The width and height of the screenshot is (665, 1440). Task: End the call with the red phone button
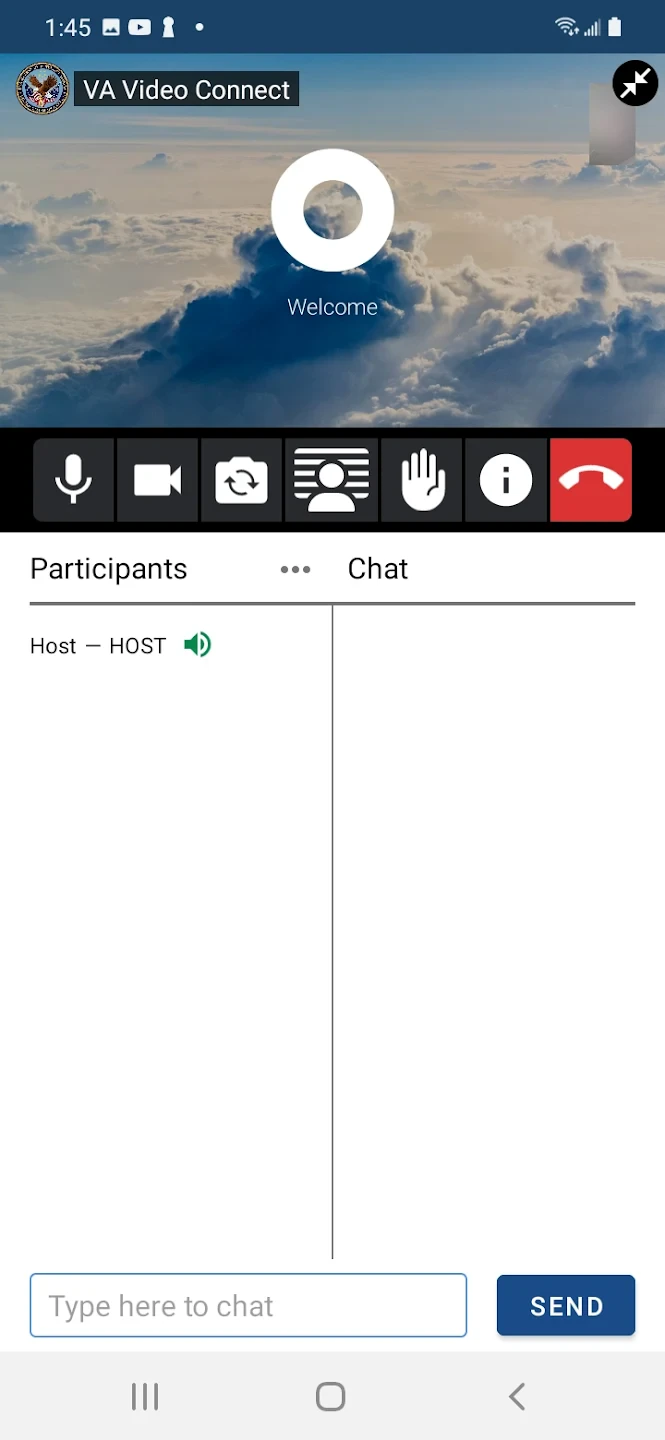tap(590, 480)
